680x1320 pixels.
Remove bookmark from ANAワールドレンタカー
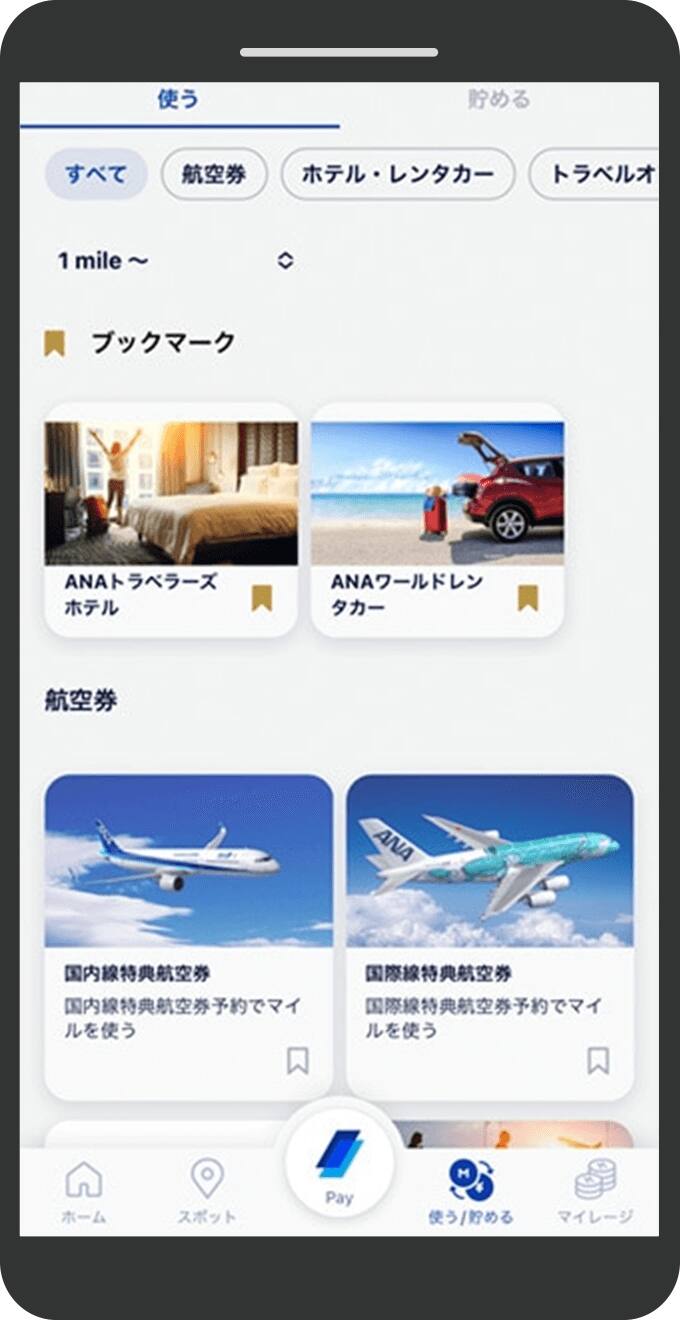coord(528,598)
